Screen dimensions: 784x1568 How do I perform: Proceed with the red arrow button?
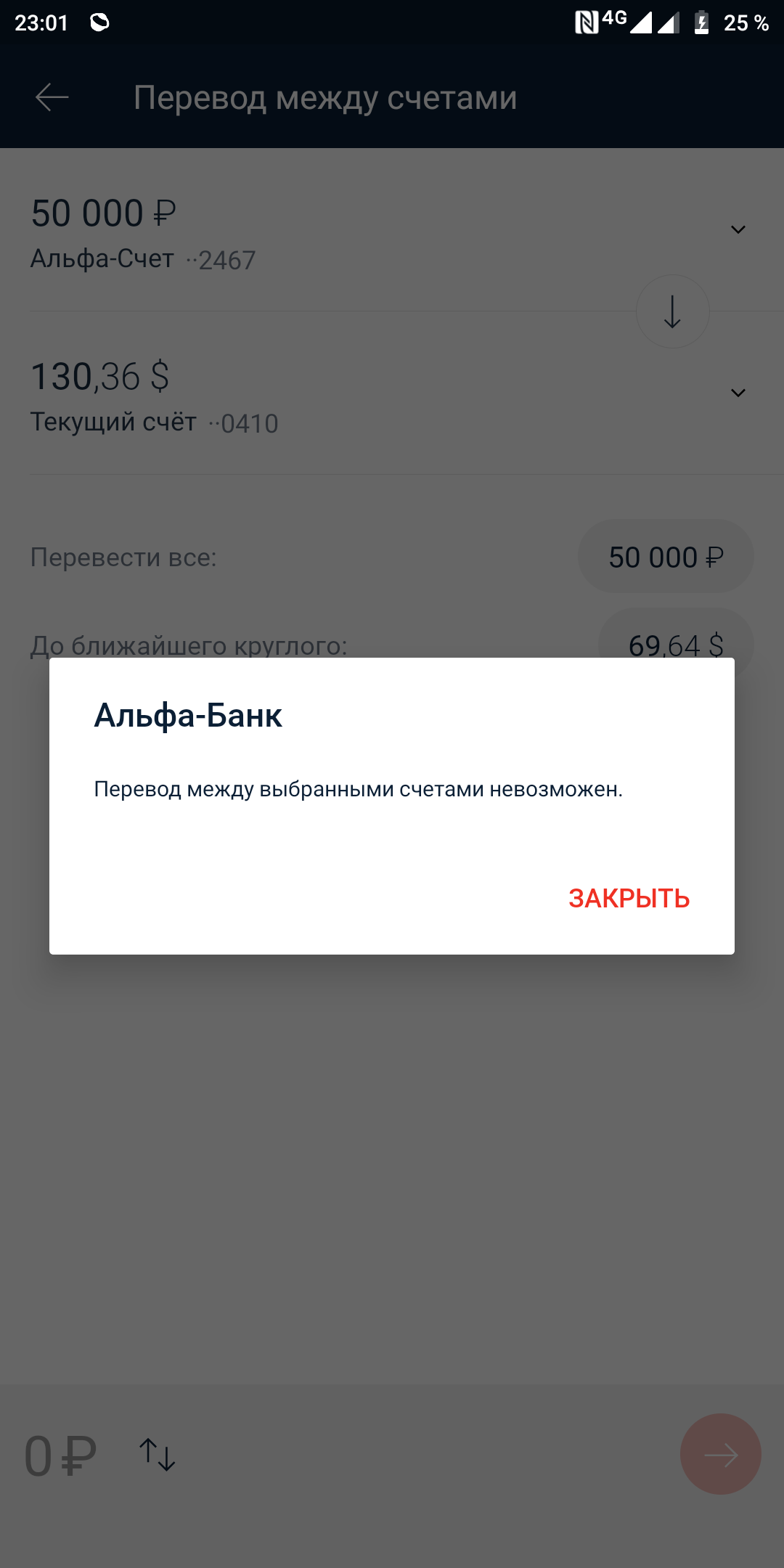(x=721, y=1454)
